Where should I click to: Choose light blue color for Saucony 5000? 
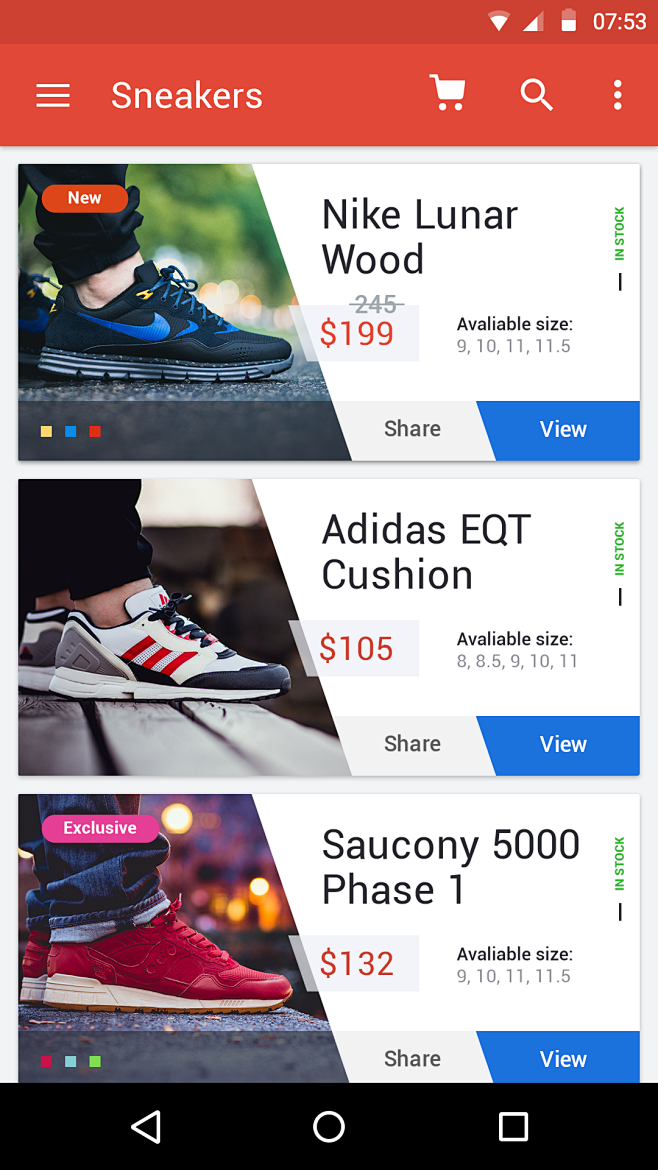(x=71, y=1061)
